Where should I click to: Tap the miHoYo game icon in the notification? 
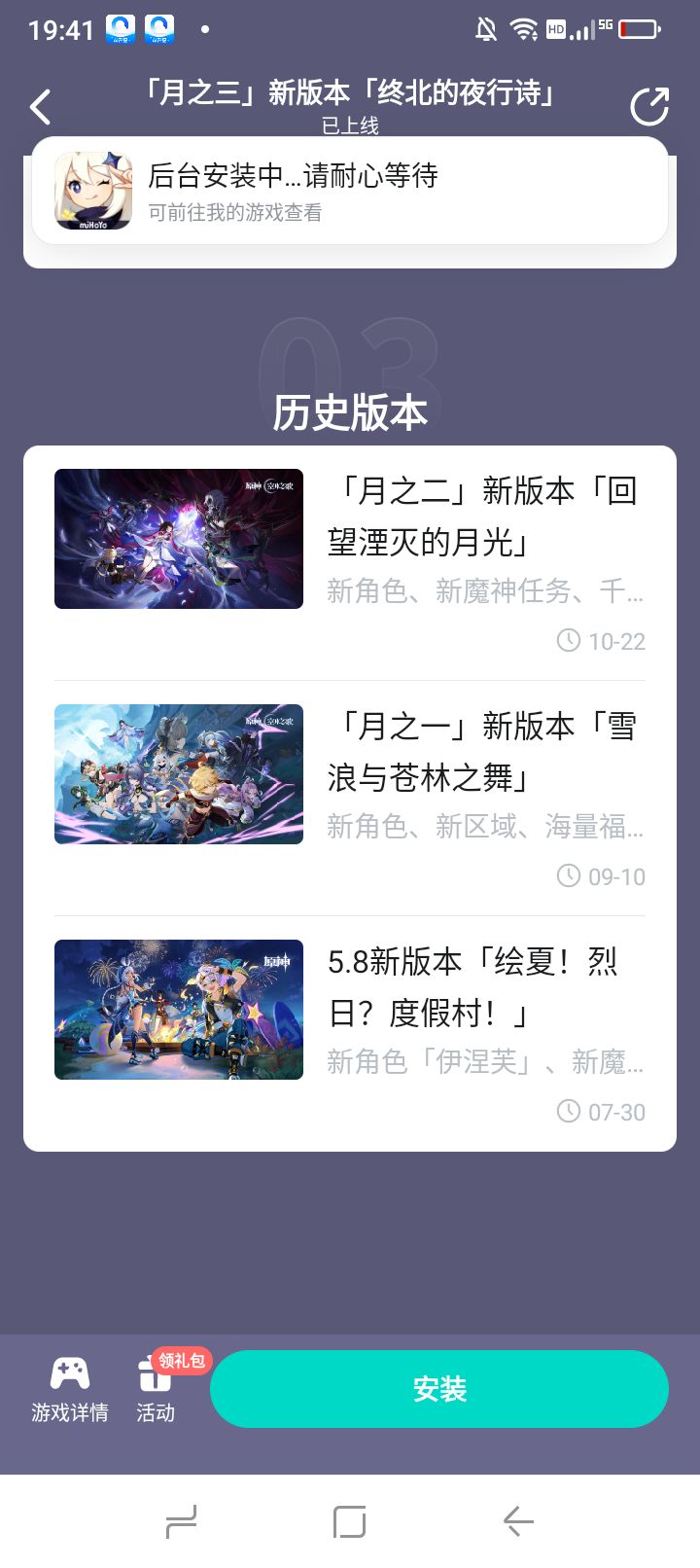90,190
